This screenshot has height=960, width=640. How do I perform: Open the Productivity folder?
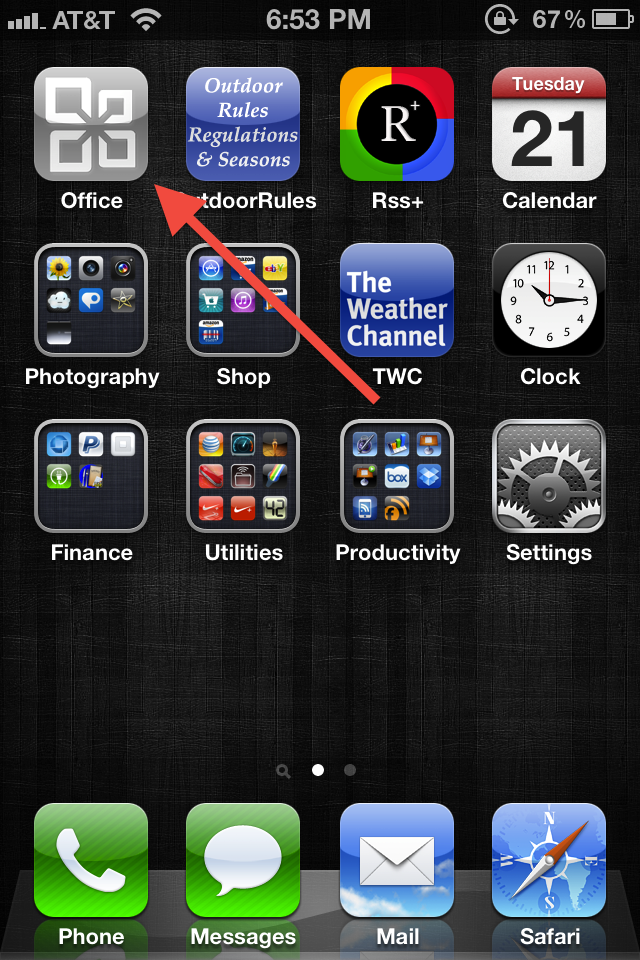pyautogui.click(x=396, y=476)
